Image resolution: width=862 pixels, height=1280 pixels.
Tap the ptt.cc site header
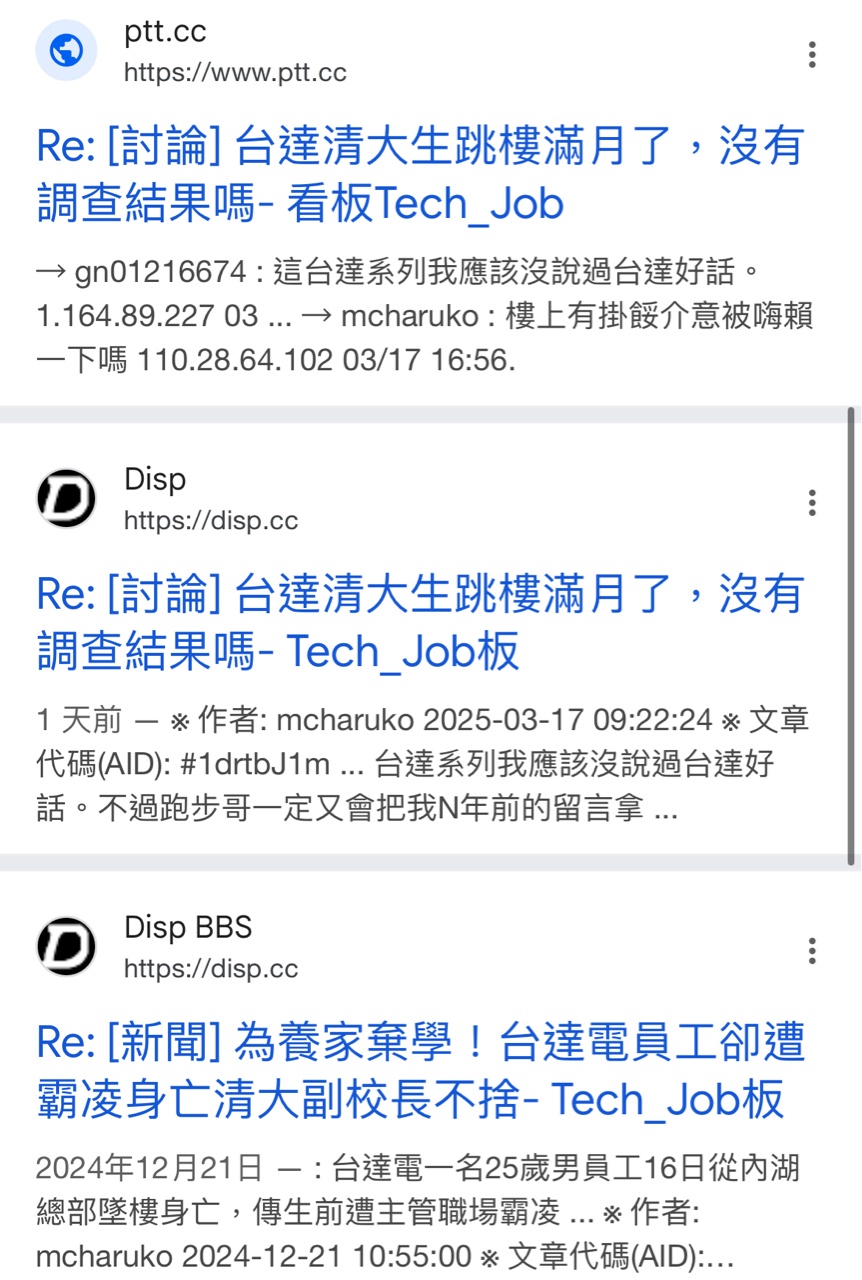[235, 52]
